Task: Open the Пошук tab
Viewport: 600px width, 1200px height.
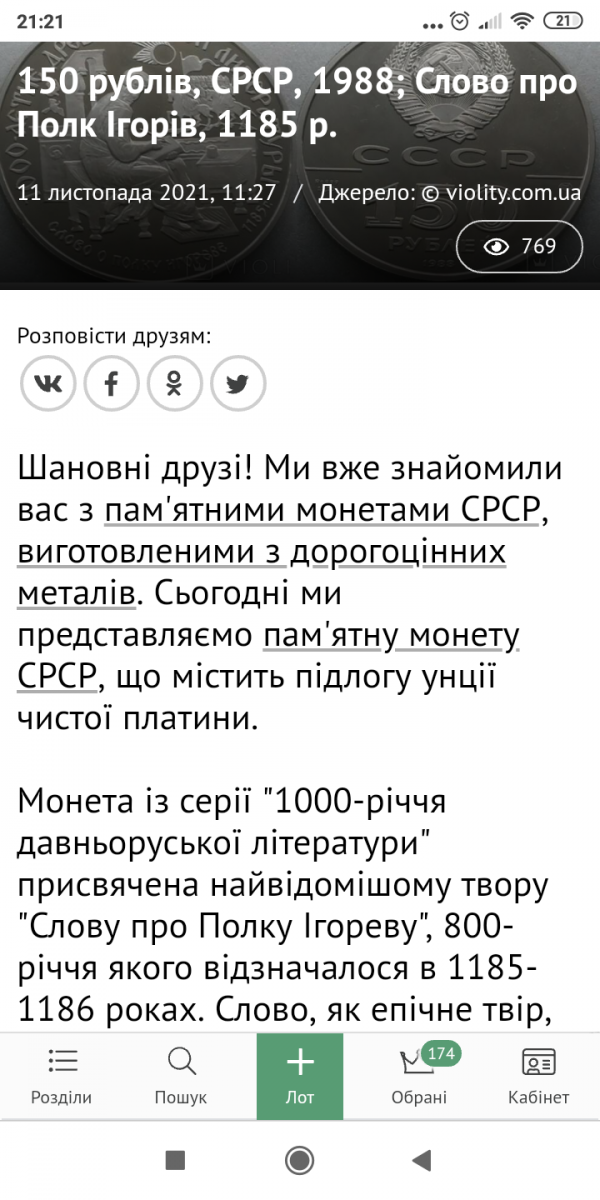Action: point(181,1075)
